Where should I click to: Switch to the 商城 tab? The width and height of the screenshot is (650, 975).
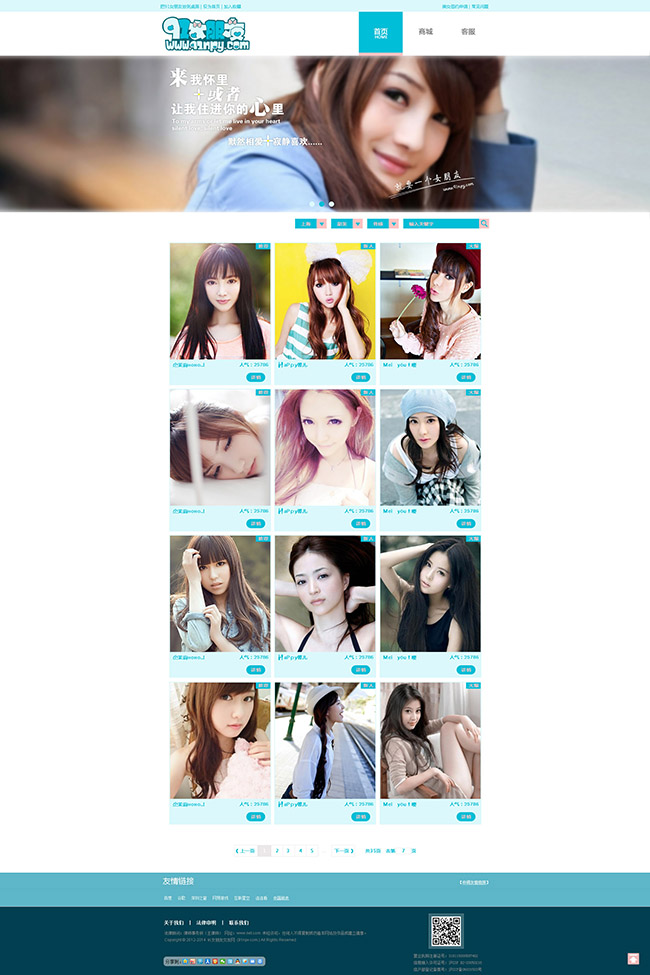(425, 32)
